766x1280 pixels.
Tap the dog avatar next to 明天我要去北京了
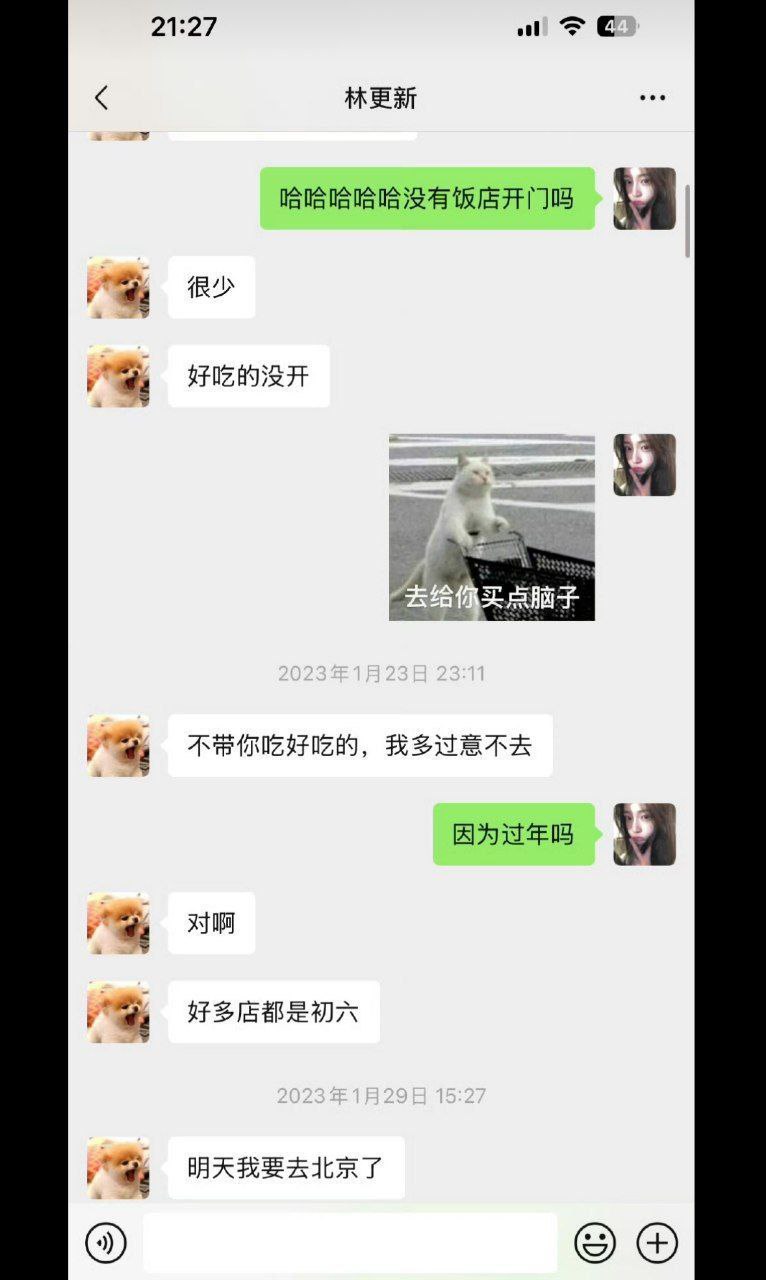tap(118, 1168)
